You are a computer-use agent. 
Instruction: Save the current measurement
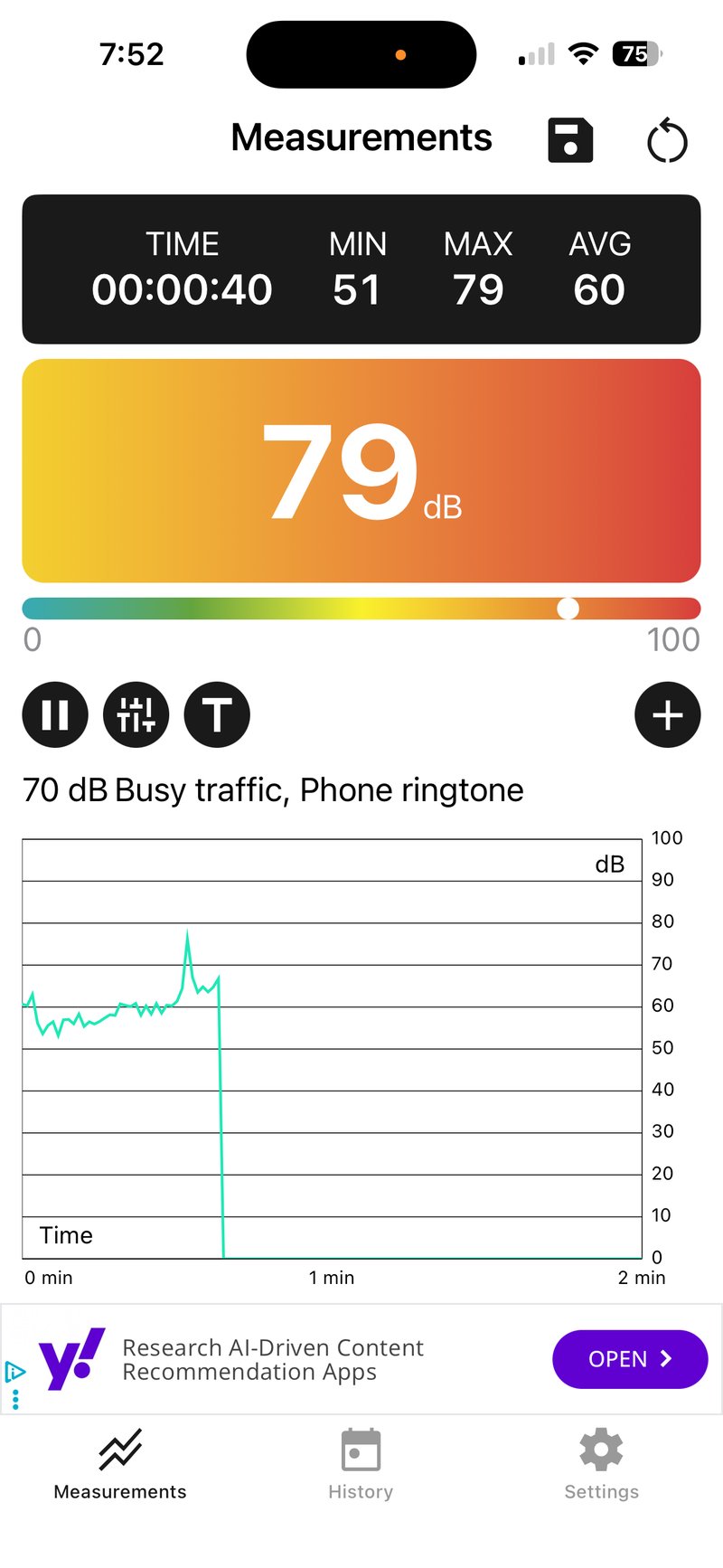coord(570,140)
